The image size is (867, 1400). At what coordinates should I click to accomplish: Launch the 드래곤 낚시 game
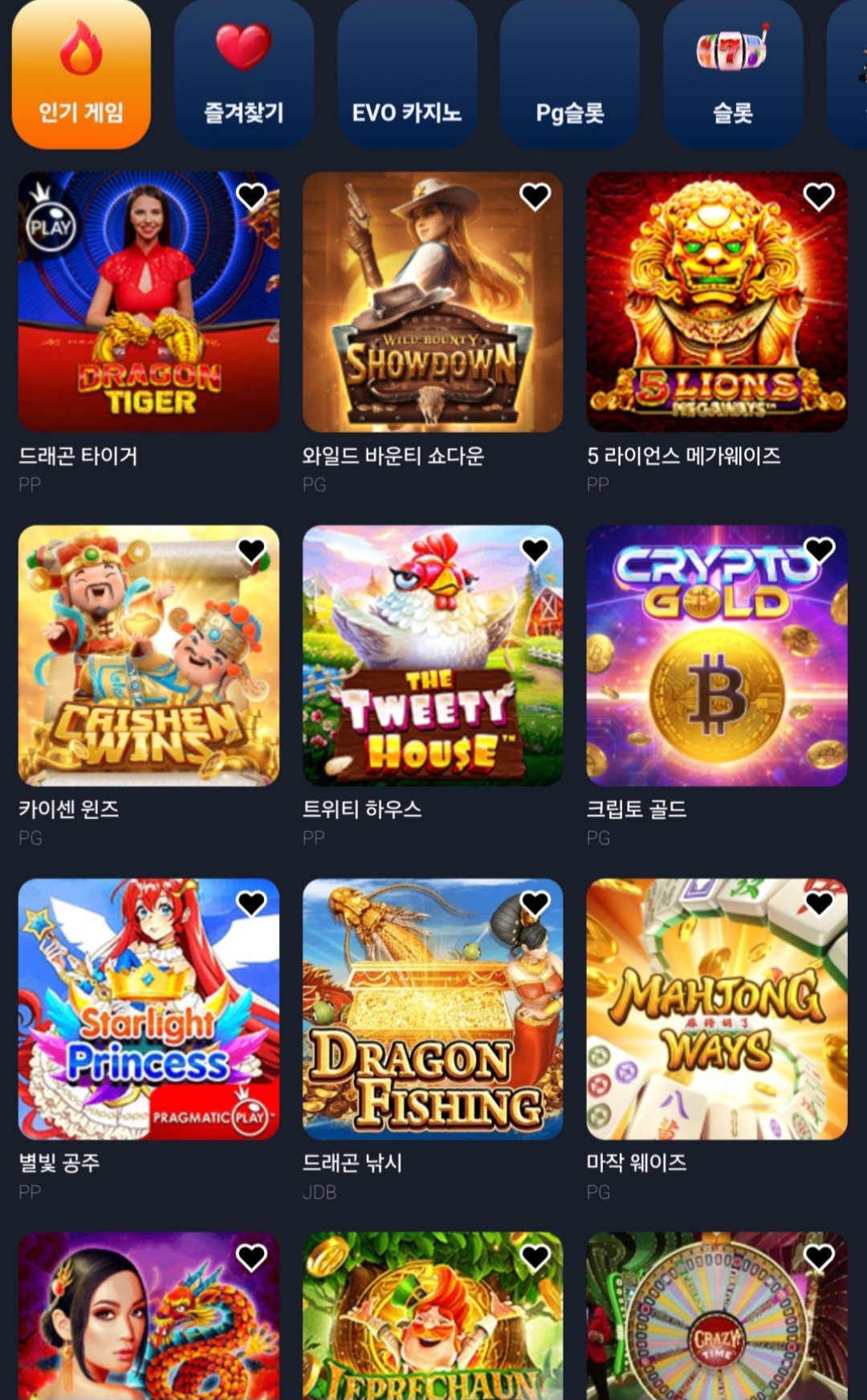pos(433,1010)
